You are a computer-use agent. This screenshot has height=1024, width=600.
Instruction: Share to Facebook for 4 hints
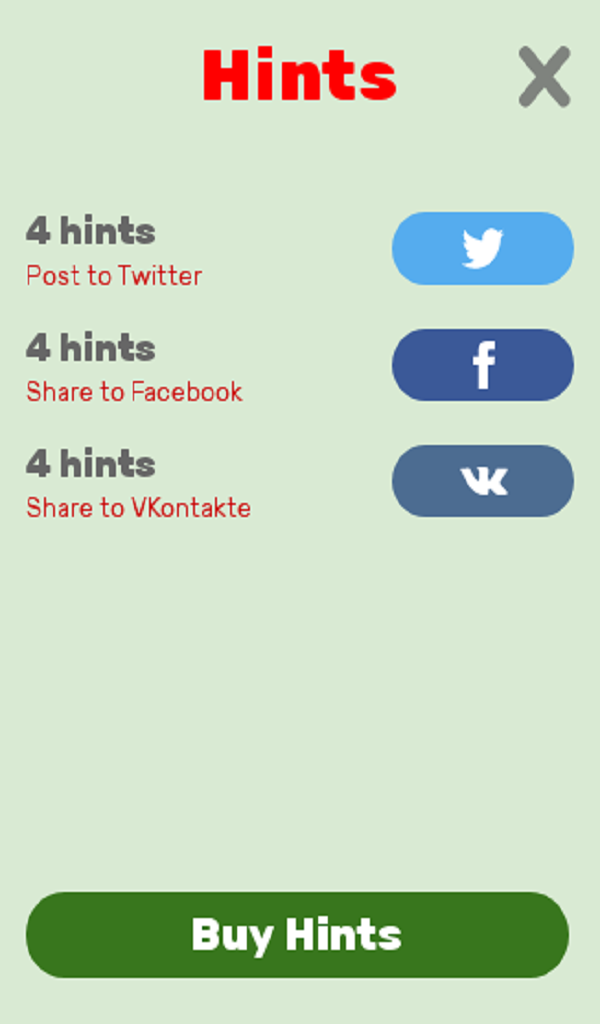[482, 365]
